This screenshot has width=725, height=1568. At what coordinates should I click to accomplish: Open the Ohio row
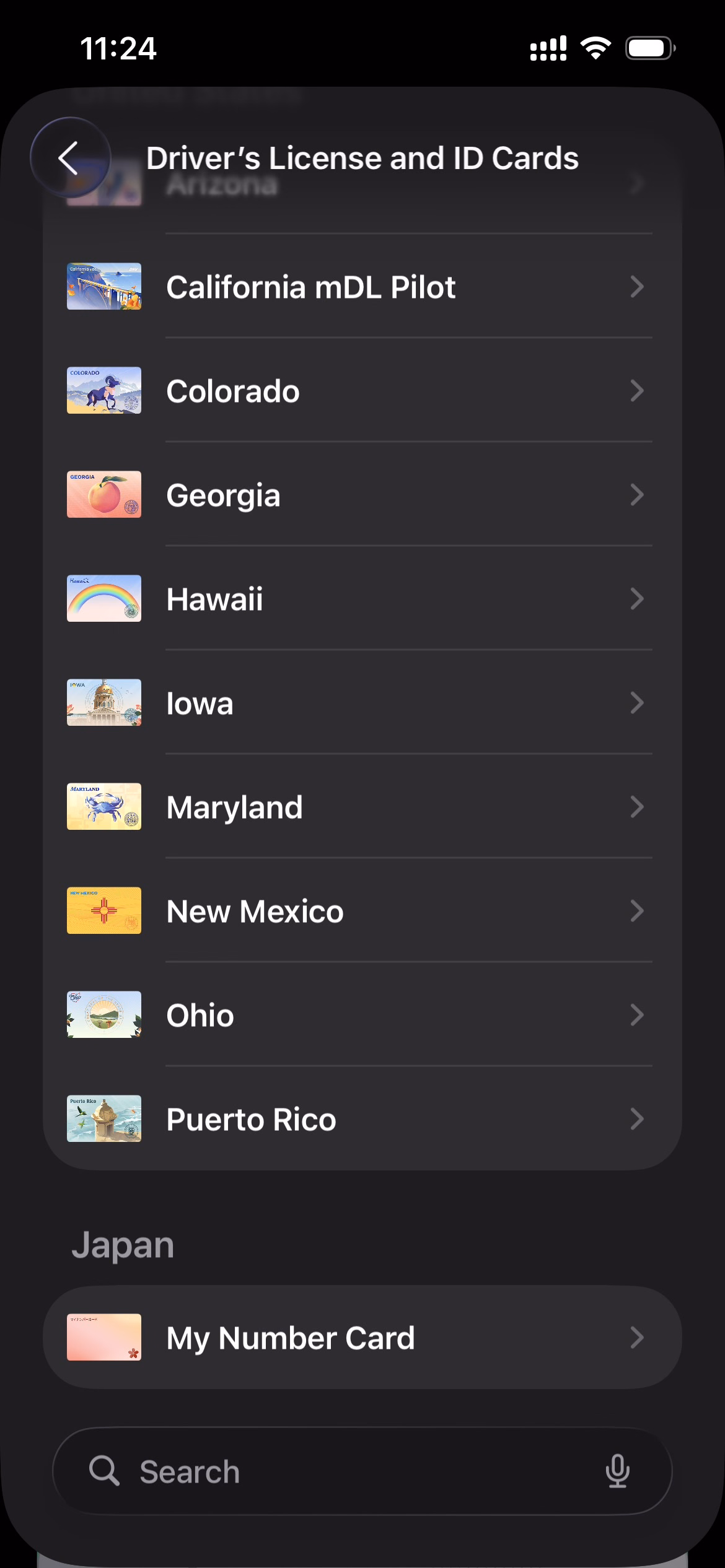tap(362, 1015)
